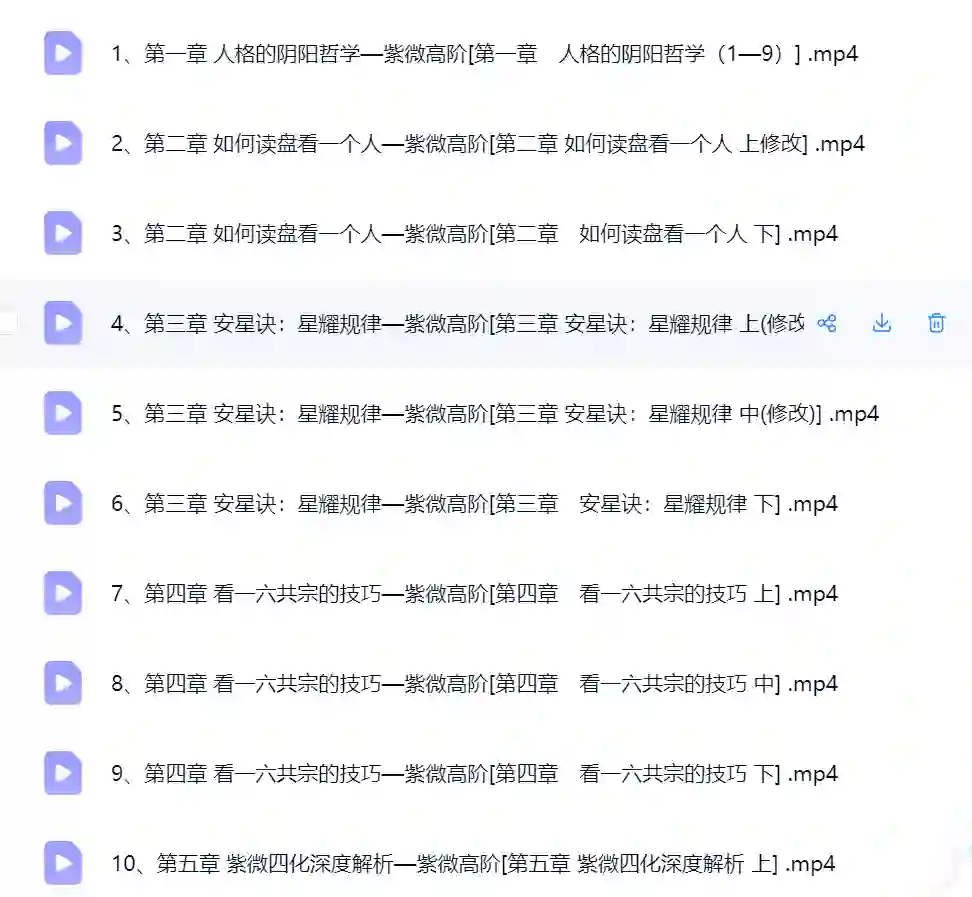This screenshot has height=897, width=972.
Task: Open video 6 星耀规律 下
Action: [x=474, y=503]
